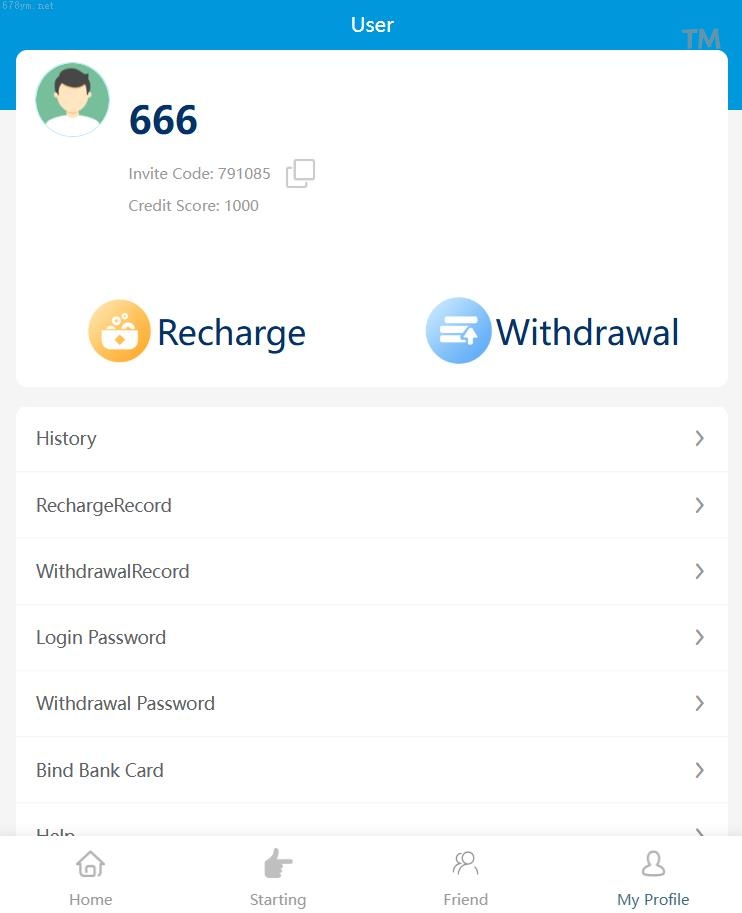This screenshot has height=913, width=742.
Task: Select the My Profile tab
Action: point(653,877)
